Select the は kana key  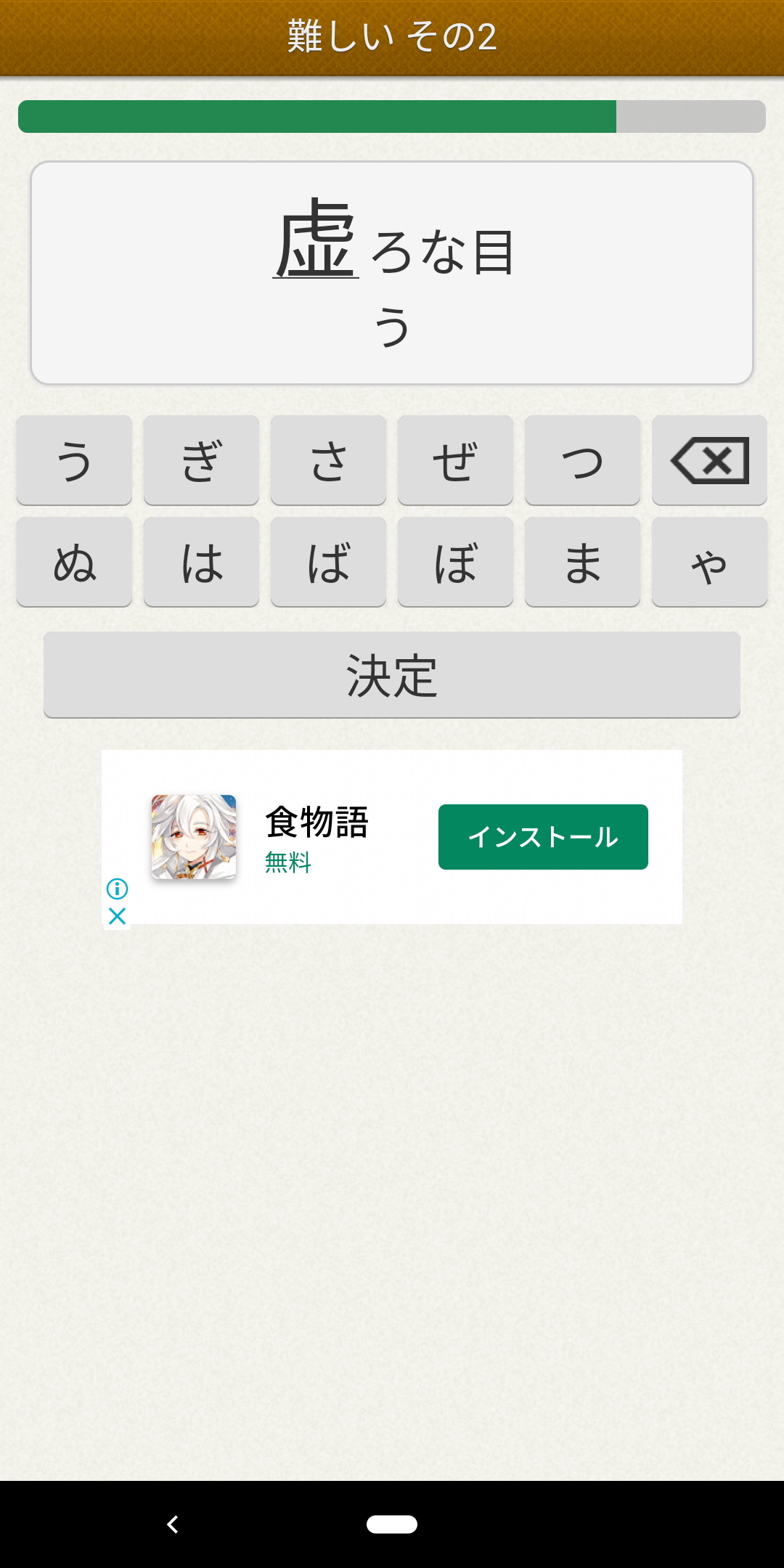point(201,562)
